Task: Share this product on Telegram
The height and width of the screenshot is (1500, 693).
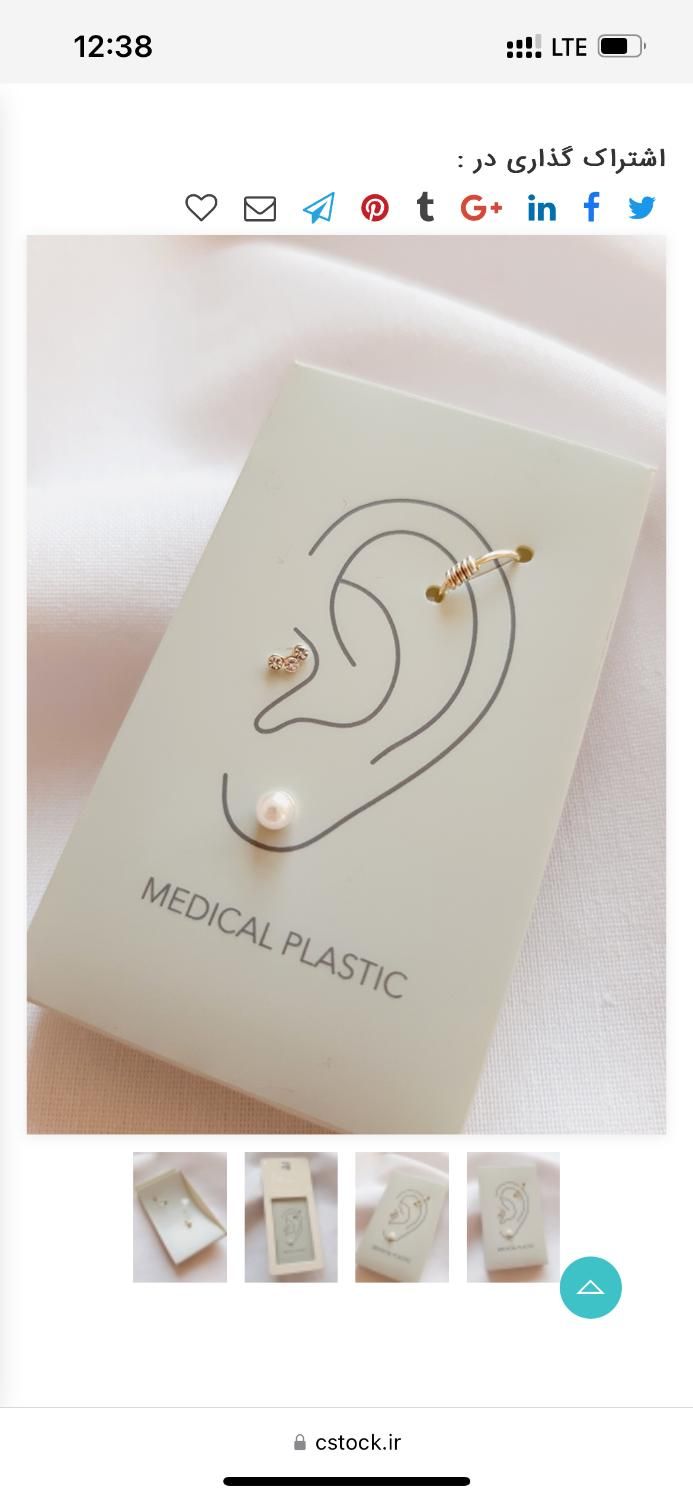Action: (319, 208)
